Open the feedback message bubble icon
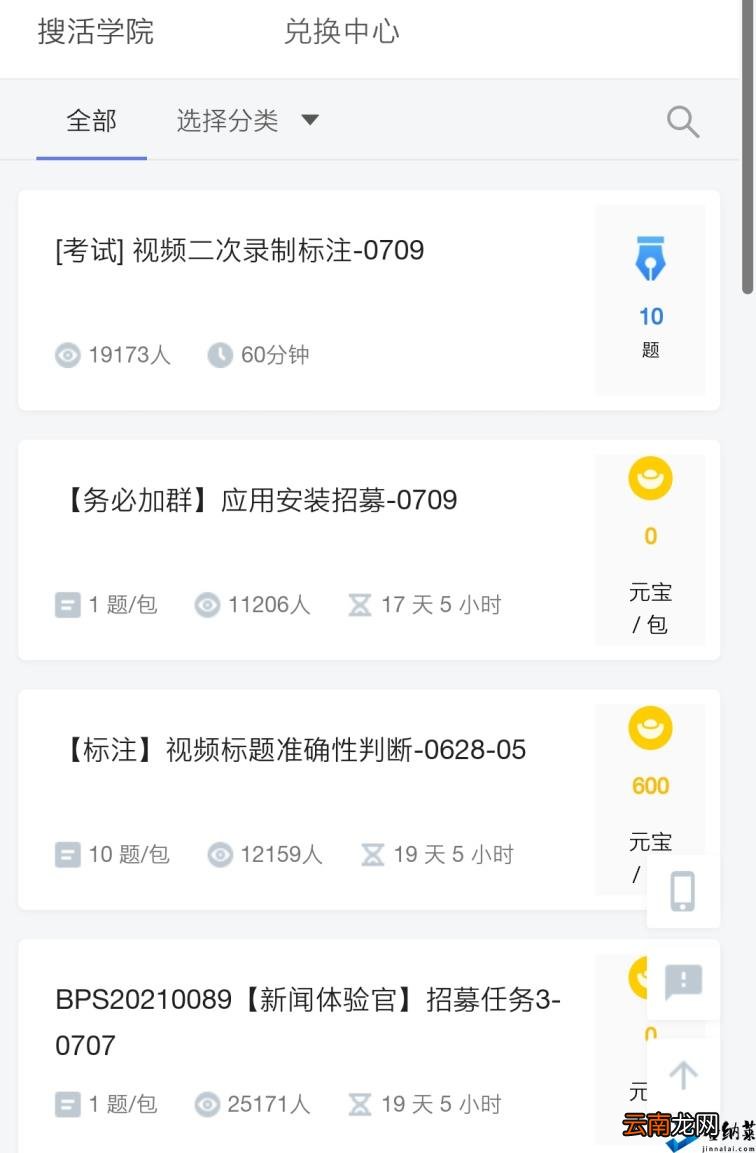This screenshot has width=756, height=1153. coord(683,984)
